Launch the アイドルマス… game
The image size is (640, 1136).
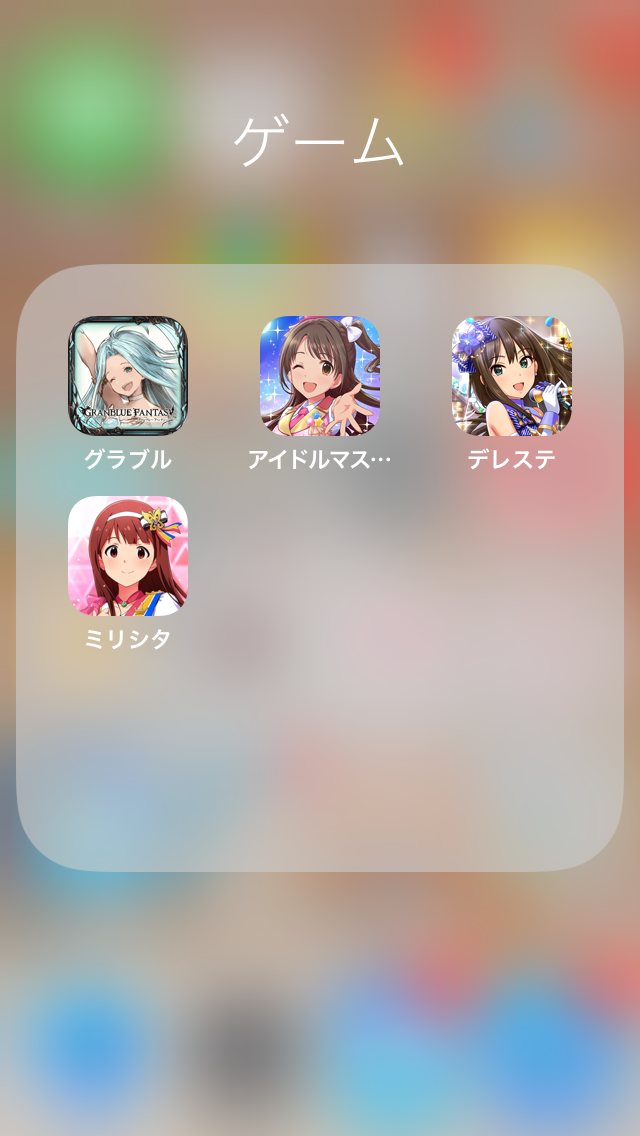pos(320,376)
